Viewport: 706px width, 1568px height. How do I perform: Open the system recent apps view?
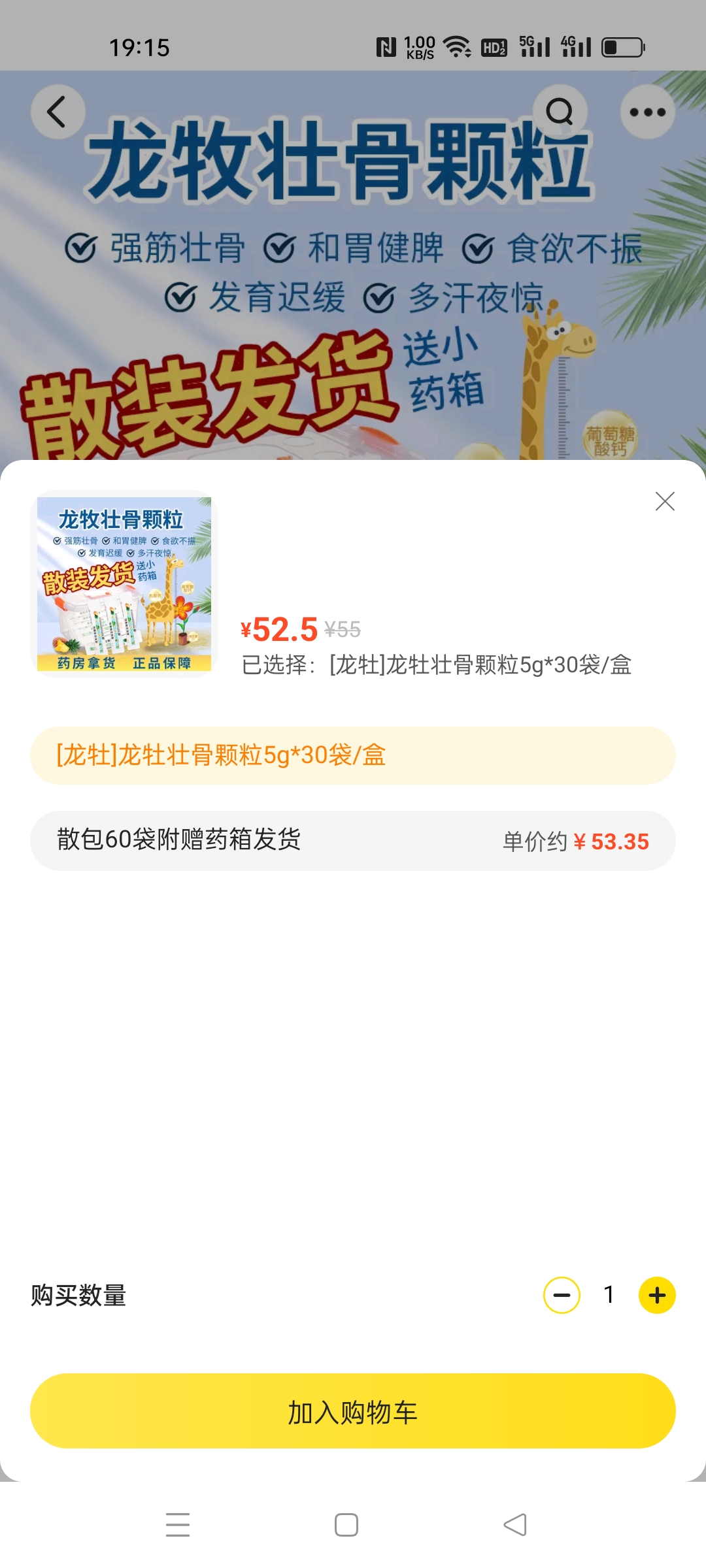pyautogui.click(x=178, y=1525)
